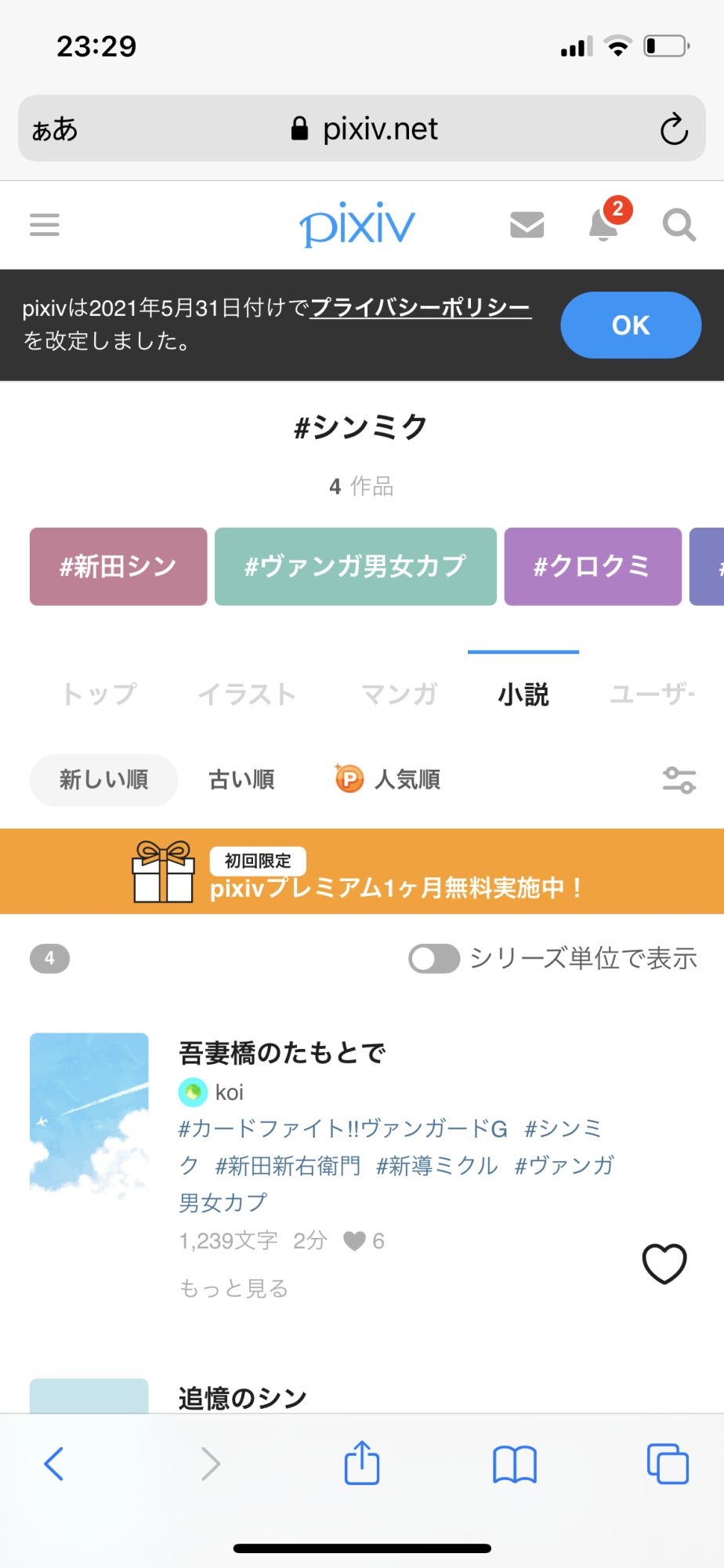Like the novel 吾妻橋のたもとで
The image size is (724, 1568).
tap(664, 1263)
